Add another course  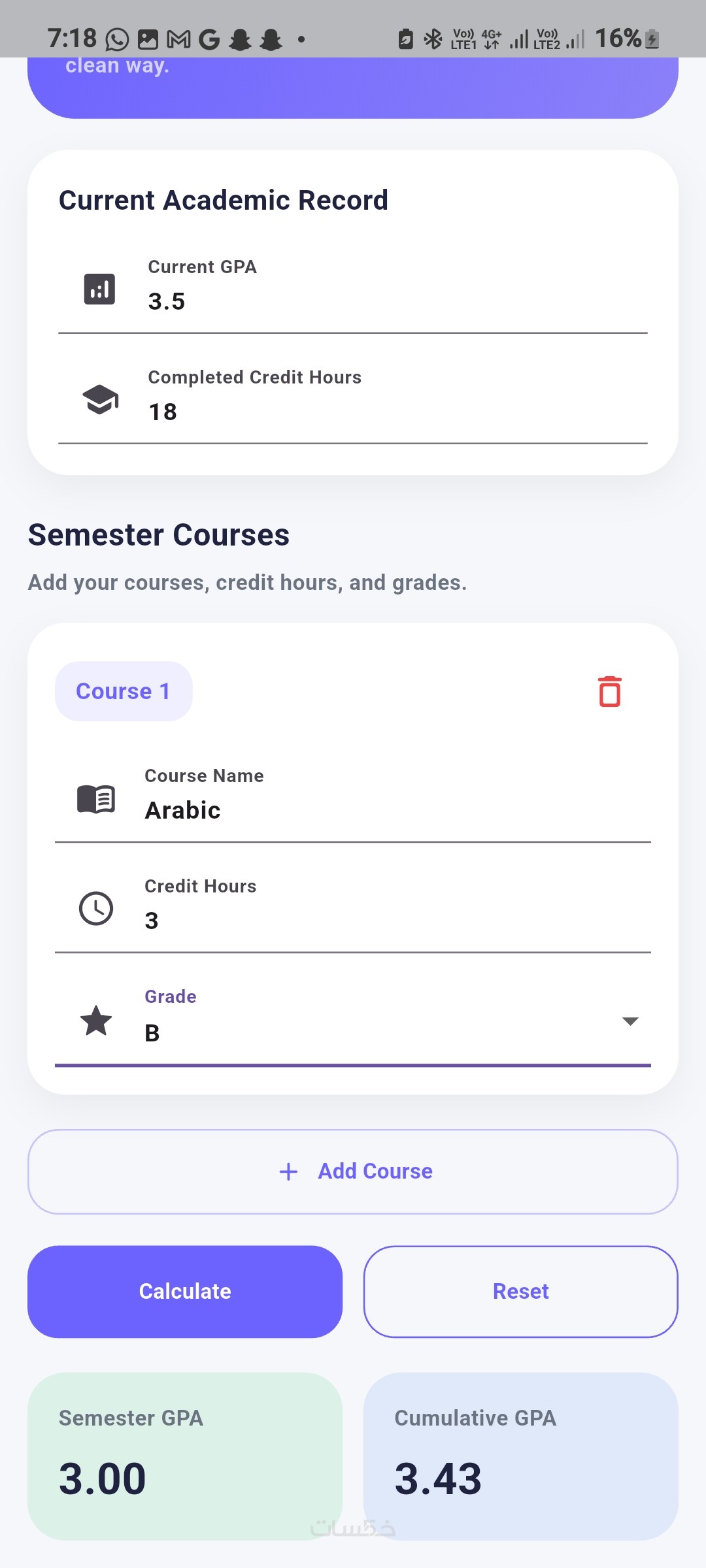353,1171
